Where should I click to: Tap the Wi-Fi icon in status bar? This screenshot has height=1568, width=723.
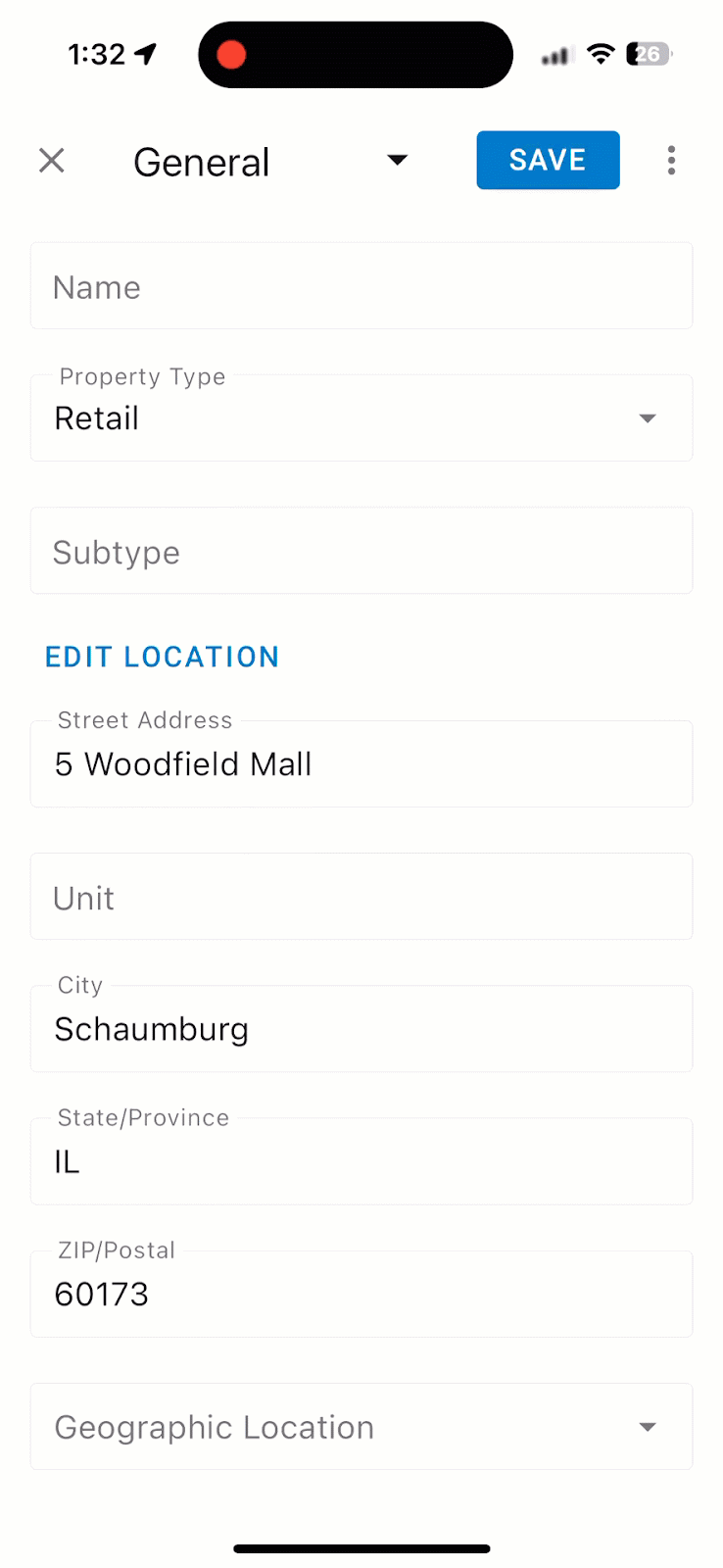click(x=601, y=54)
